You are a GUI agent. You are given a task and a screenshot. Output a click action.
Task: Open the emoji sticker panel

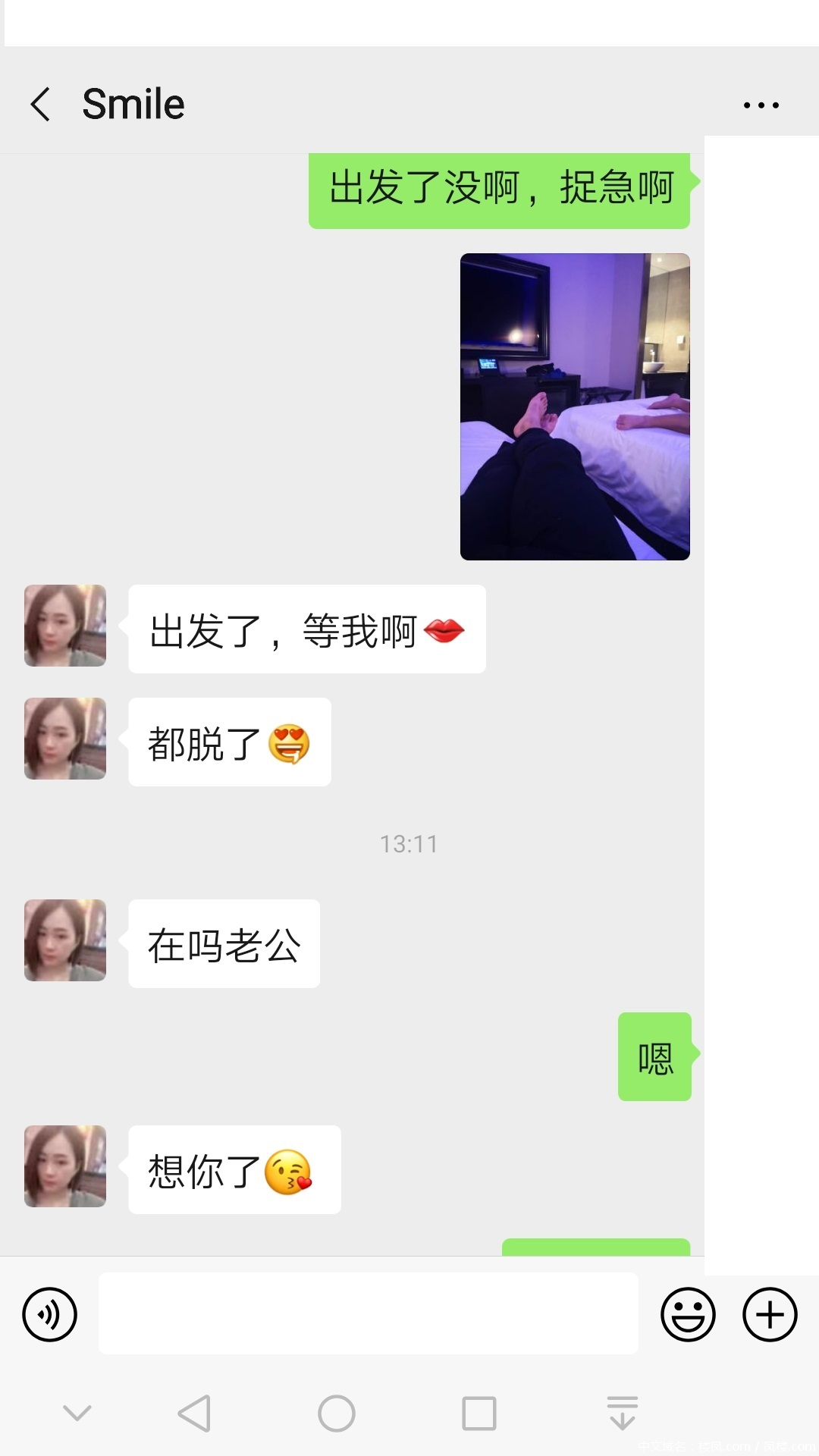(688, 1314)
